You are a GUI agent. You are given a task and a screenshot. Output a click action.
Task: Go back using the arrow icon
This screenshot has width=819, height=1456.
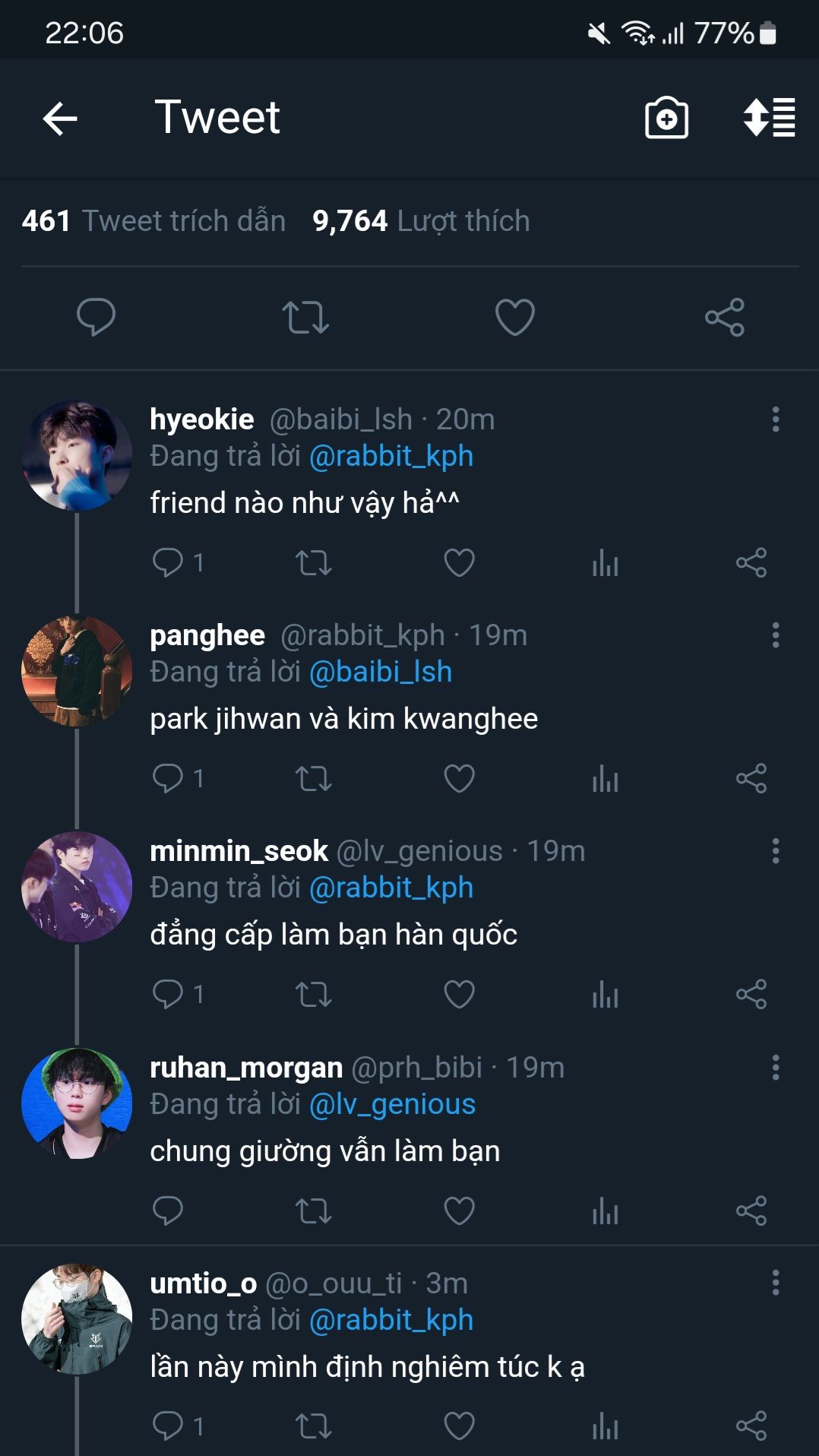tap(60, 119)
